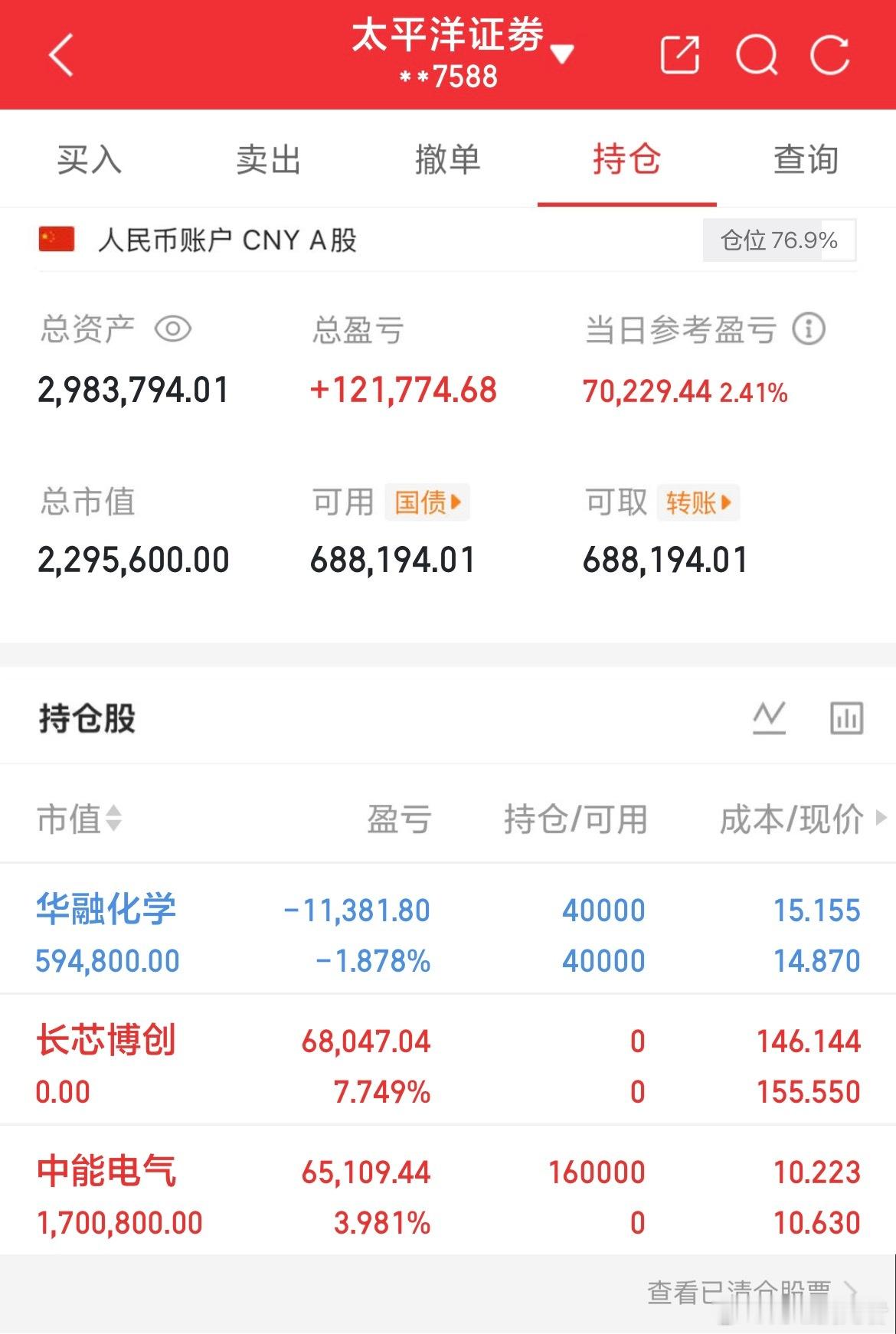This screenshot has width=896, height=1334.
Task: Open the 查询 query tab
Action: (x=806, y=159)
